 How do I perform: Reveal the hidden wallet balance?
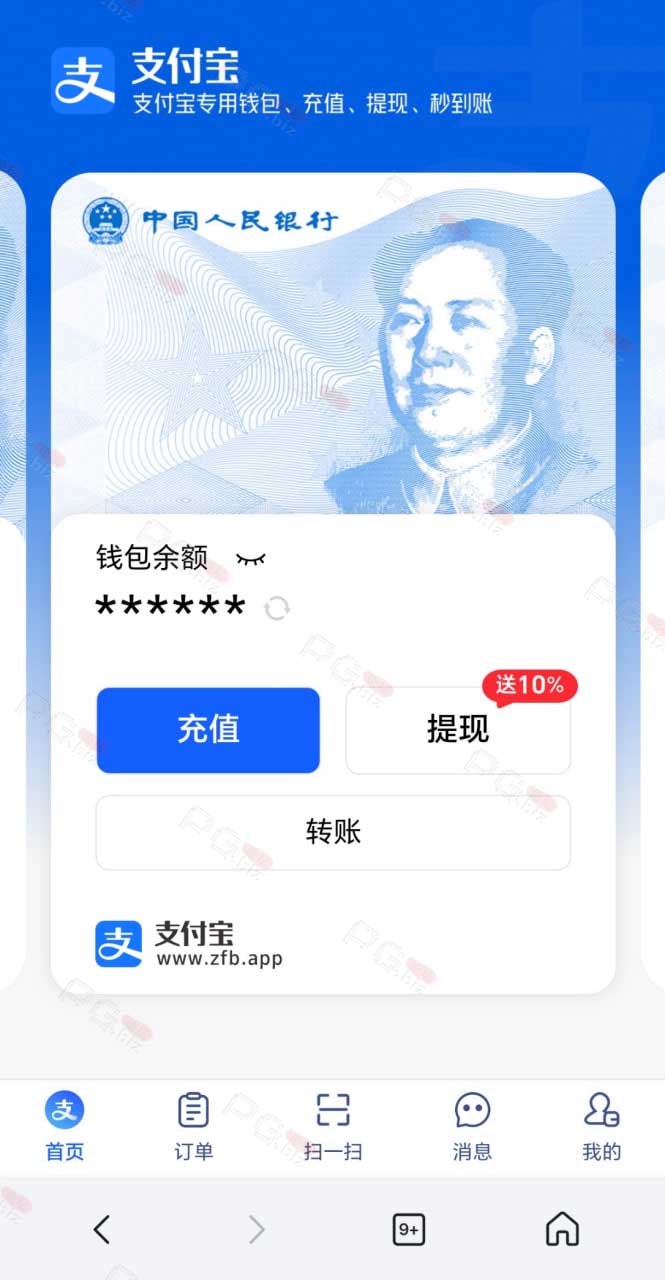[x=251, y=559]
